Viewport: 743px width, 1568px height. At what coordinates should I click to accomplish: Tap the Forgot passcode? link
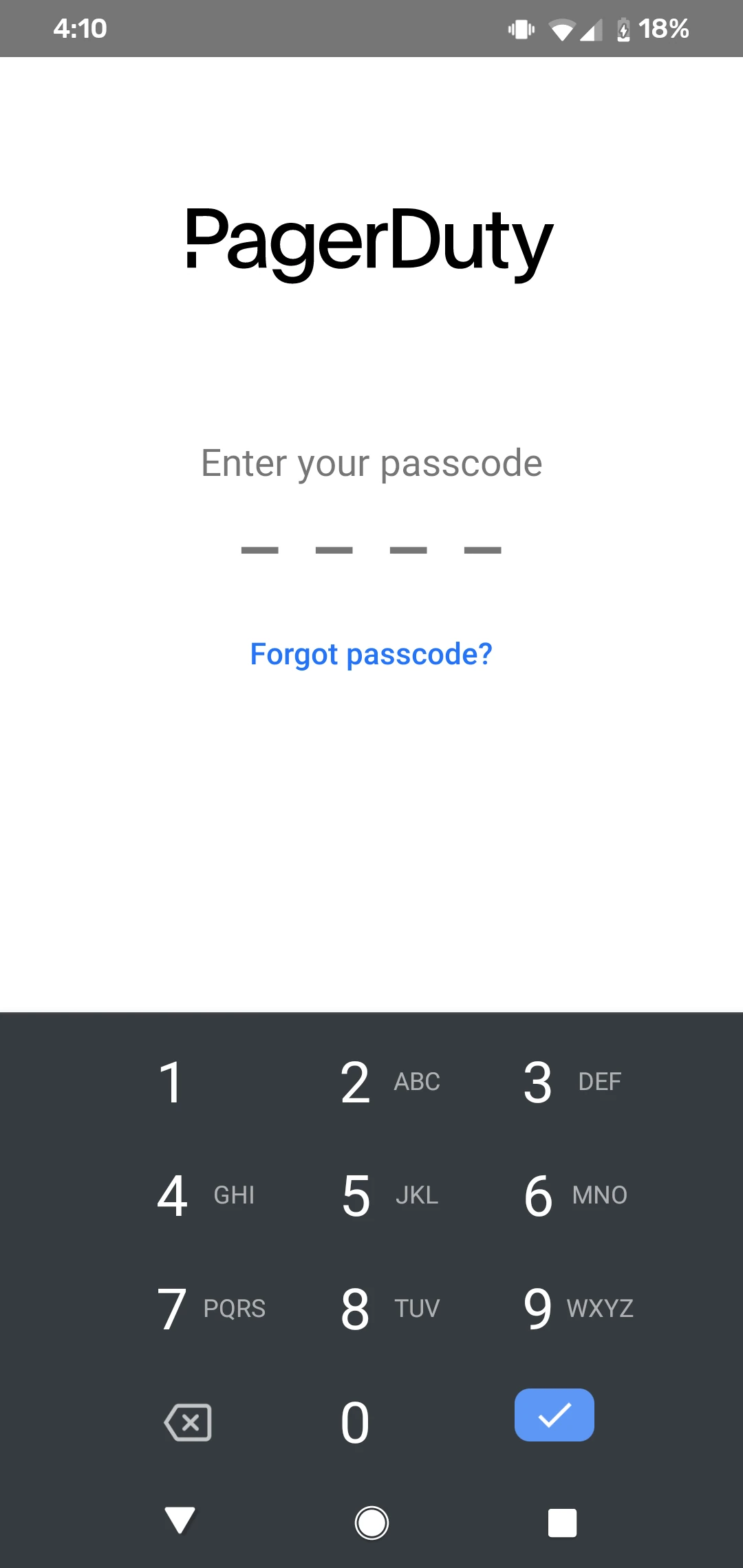click(371, 654)
